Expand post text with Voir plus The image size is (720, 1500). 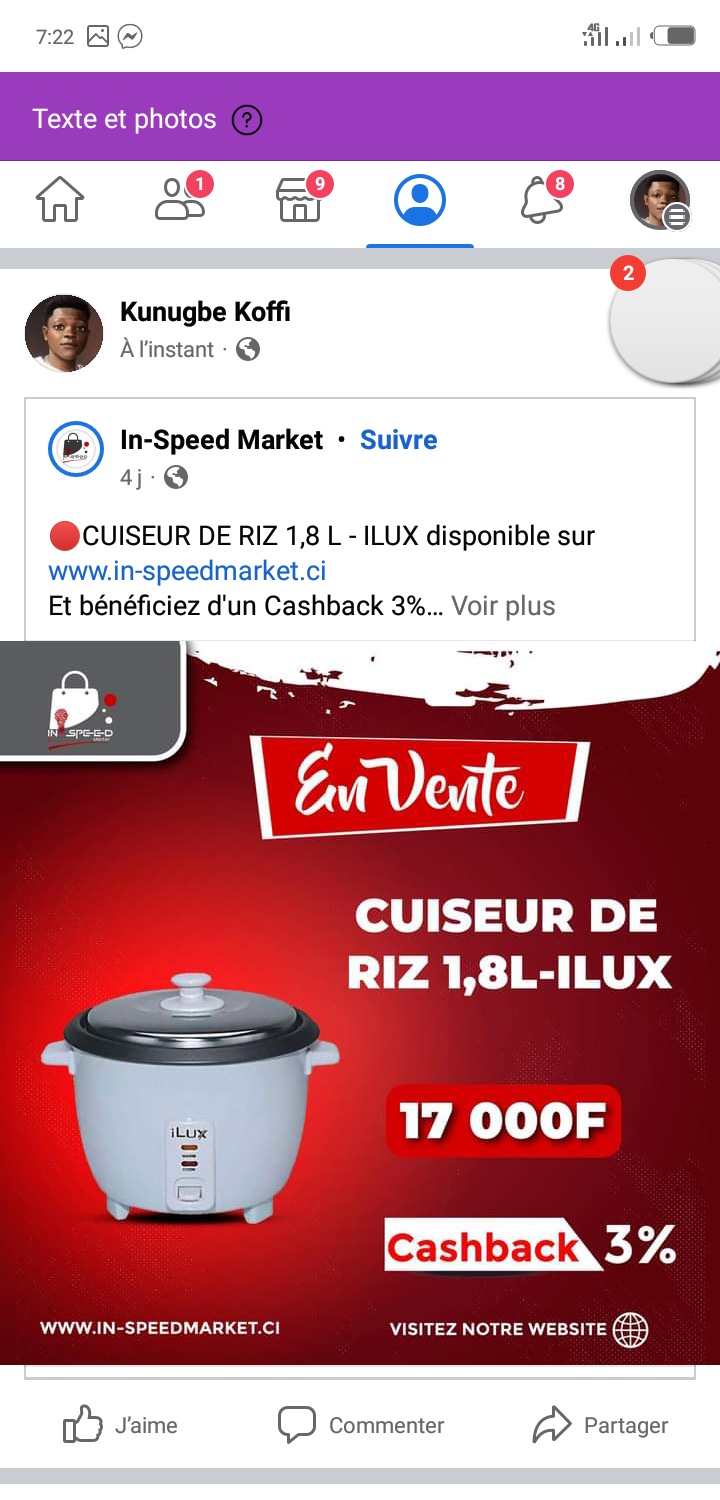(x=503, y=606)
